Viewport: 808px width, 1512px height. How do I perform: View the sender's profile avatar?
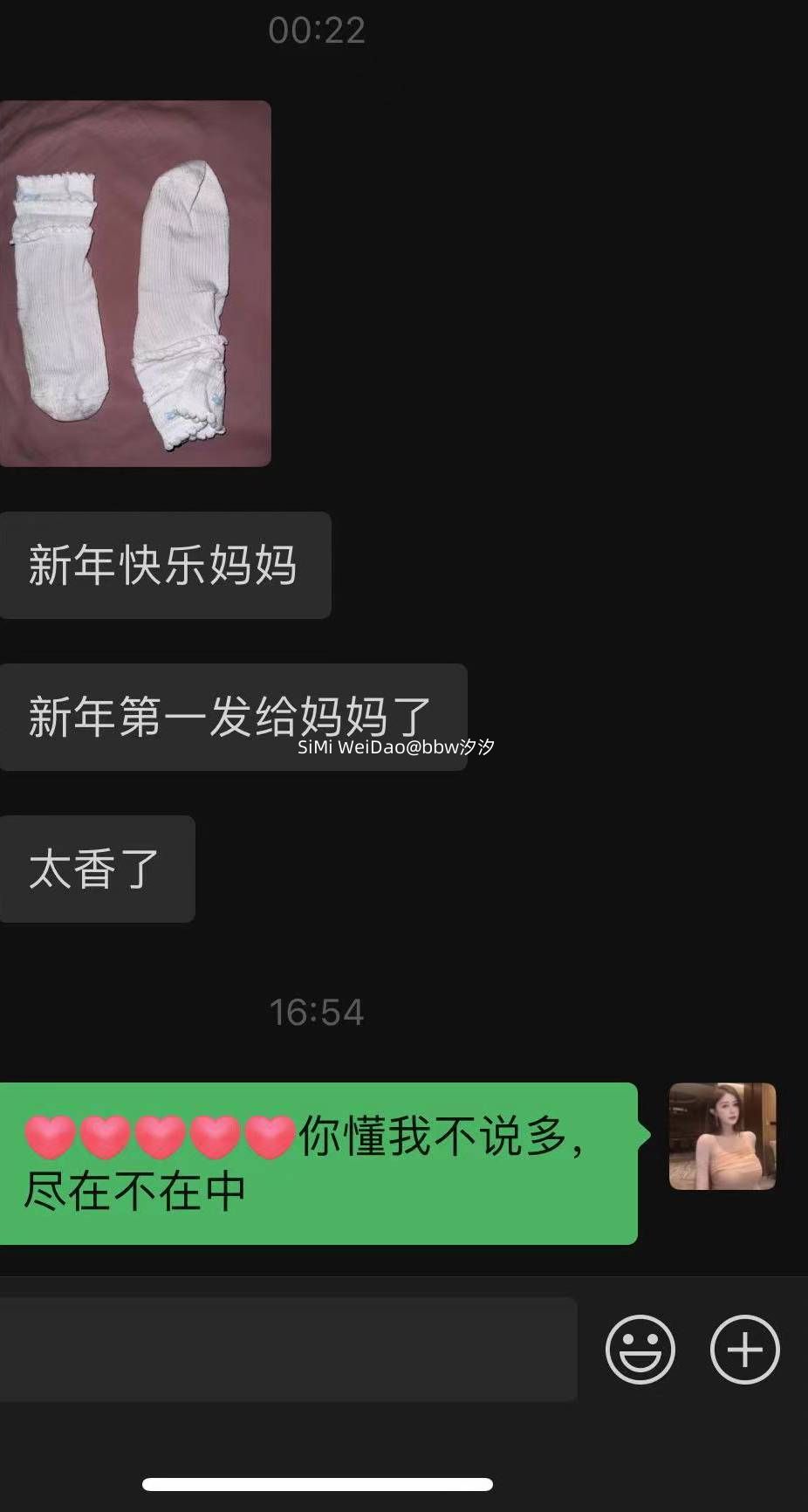click(722, 1137)
